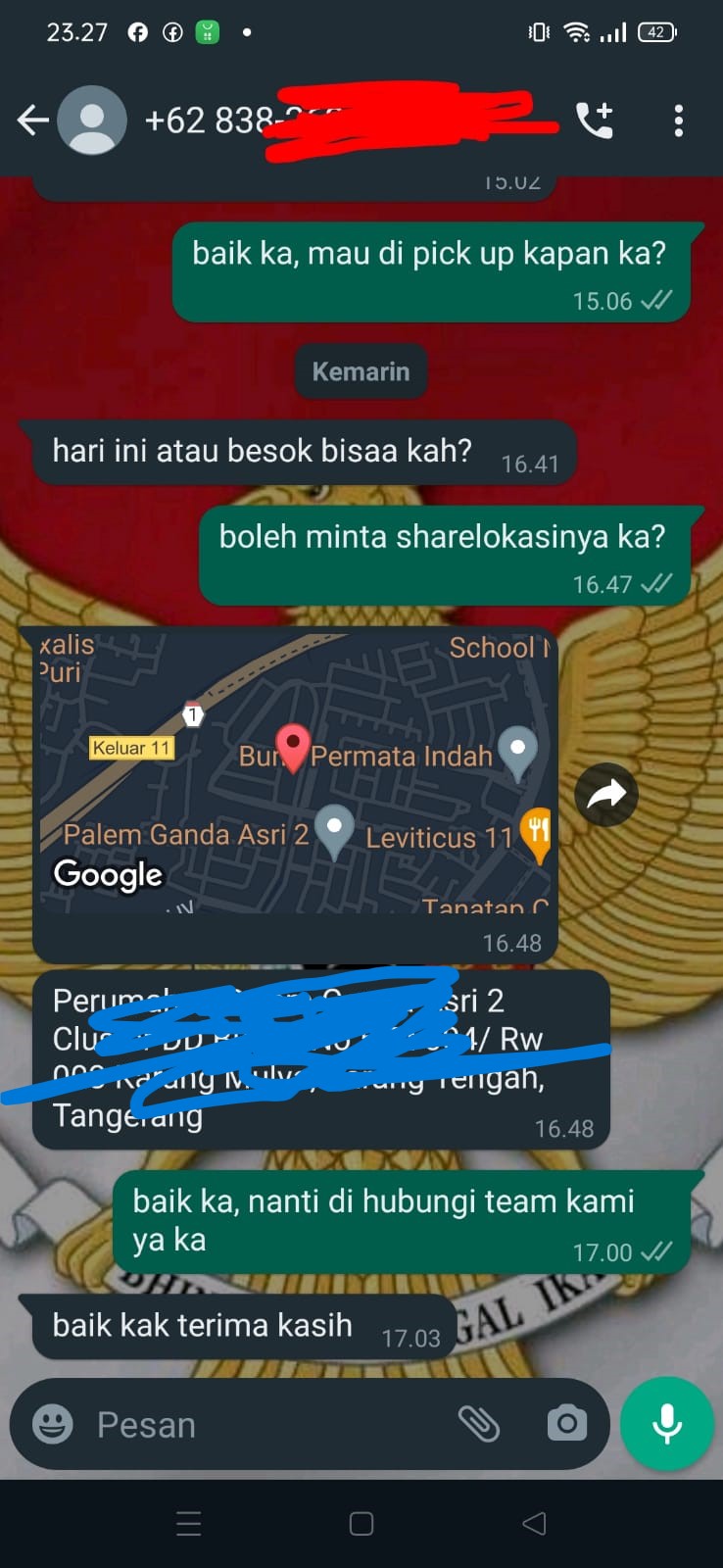The width and height of the screenshot is (723, 1568).
Task: Open the camera from the message bar
Action: [567, 1423]
